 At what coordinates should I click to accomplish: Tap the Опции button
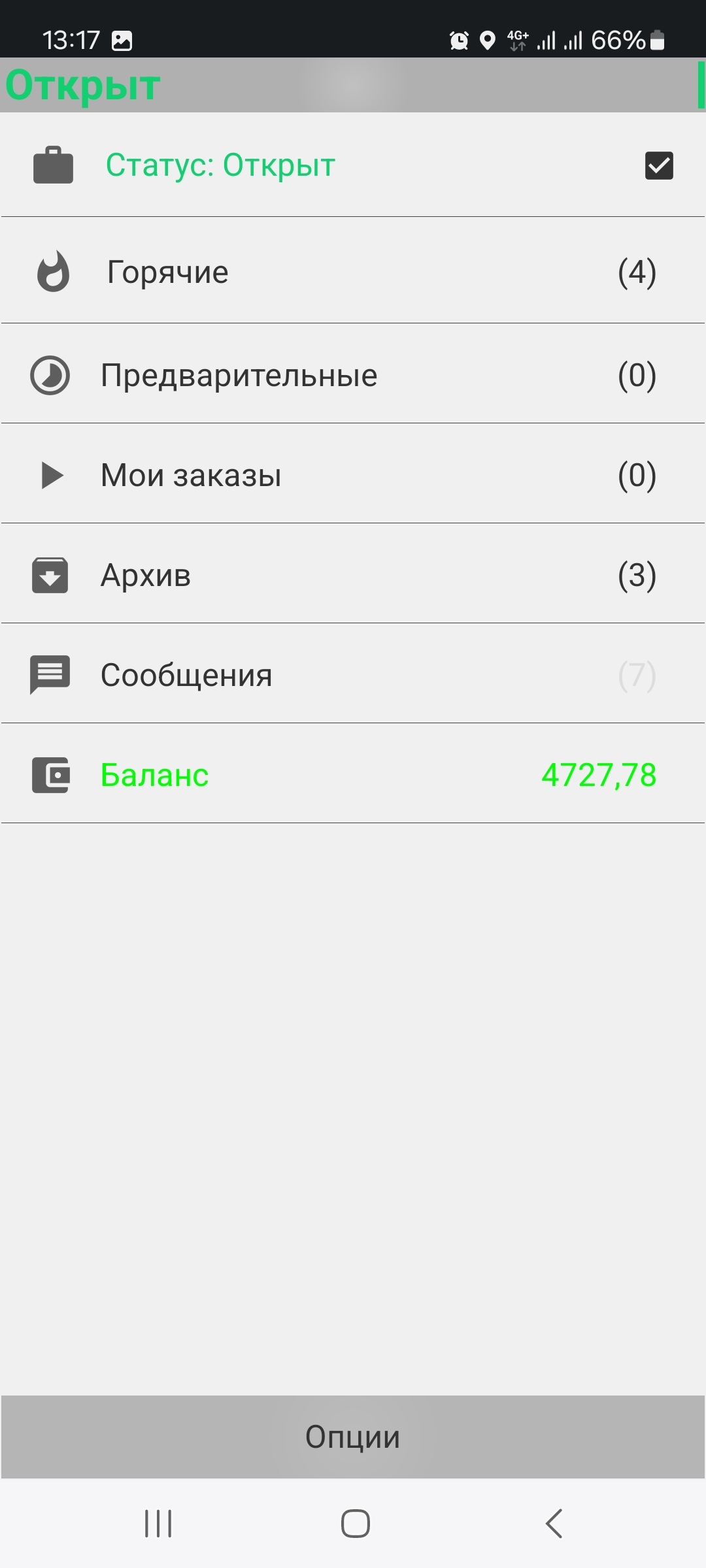pyautogui.click(x=353, y=1437)
